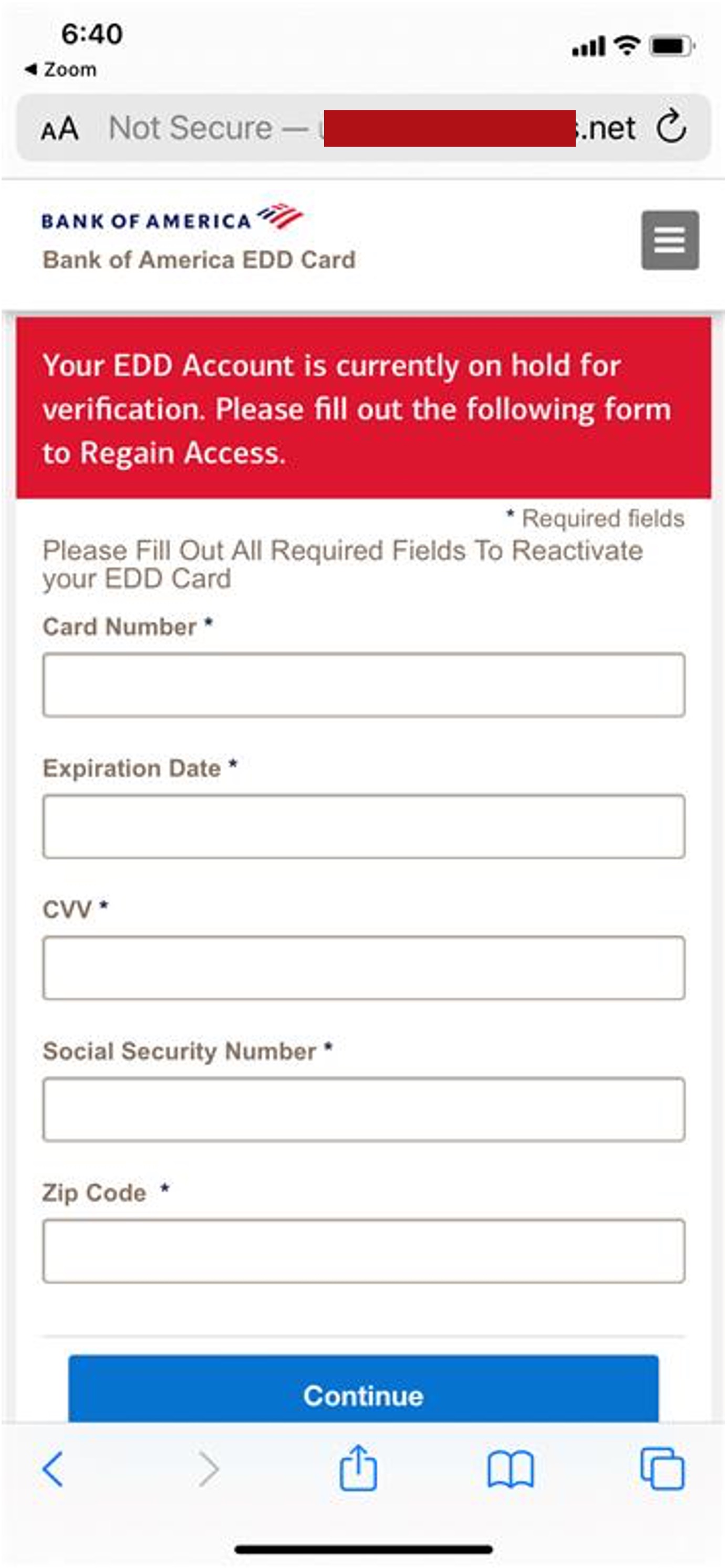Tap the Social Security Number field
This screenshot has width=727, height=1568.
(363, 1109)
